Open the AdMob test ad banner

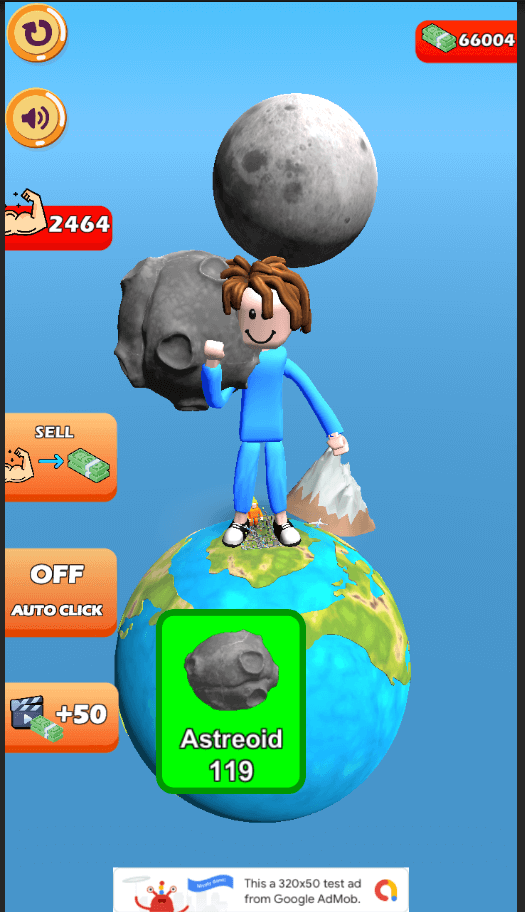(x=260, y=890)
